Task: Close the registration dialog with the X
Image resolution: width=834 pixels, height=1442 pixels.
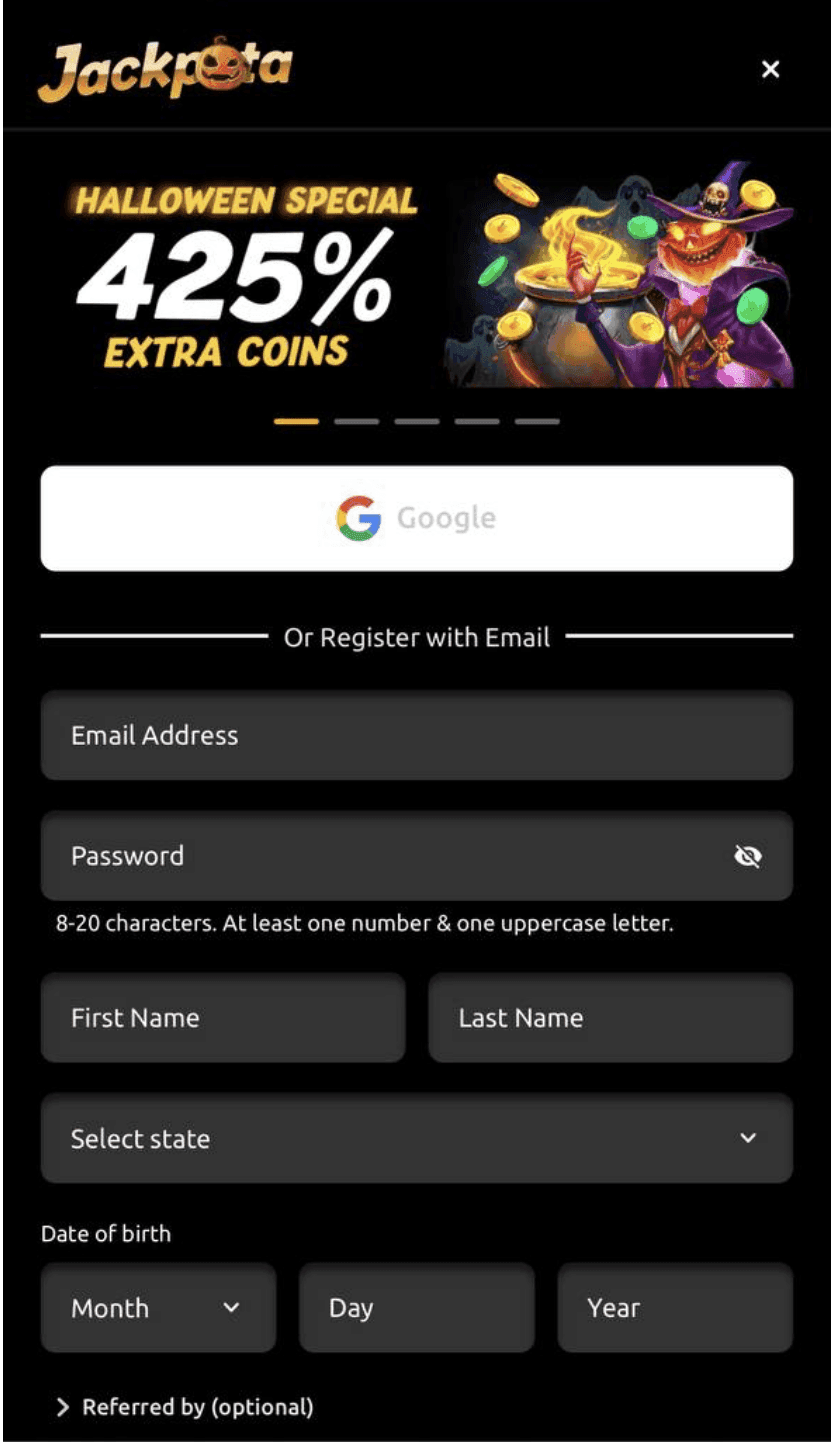Action: tap(770, 69)
